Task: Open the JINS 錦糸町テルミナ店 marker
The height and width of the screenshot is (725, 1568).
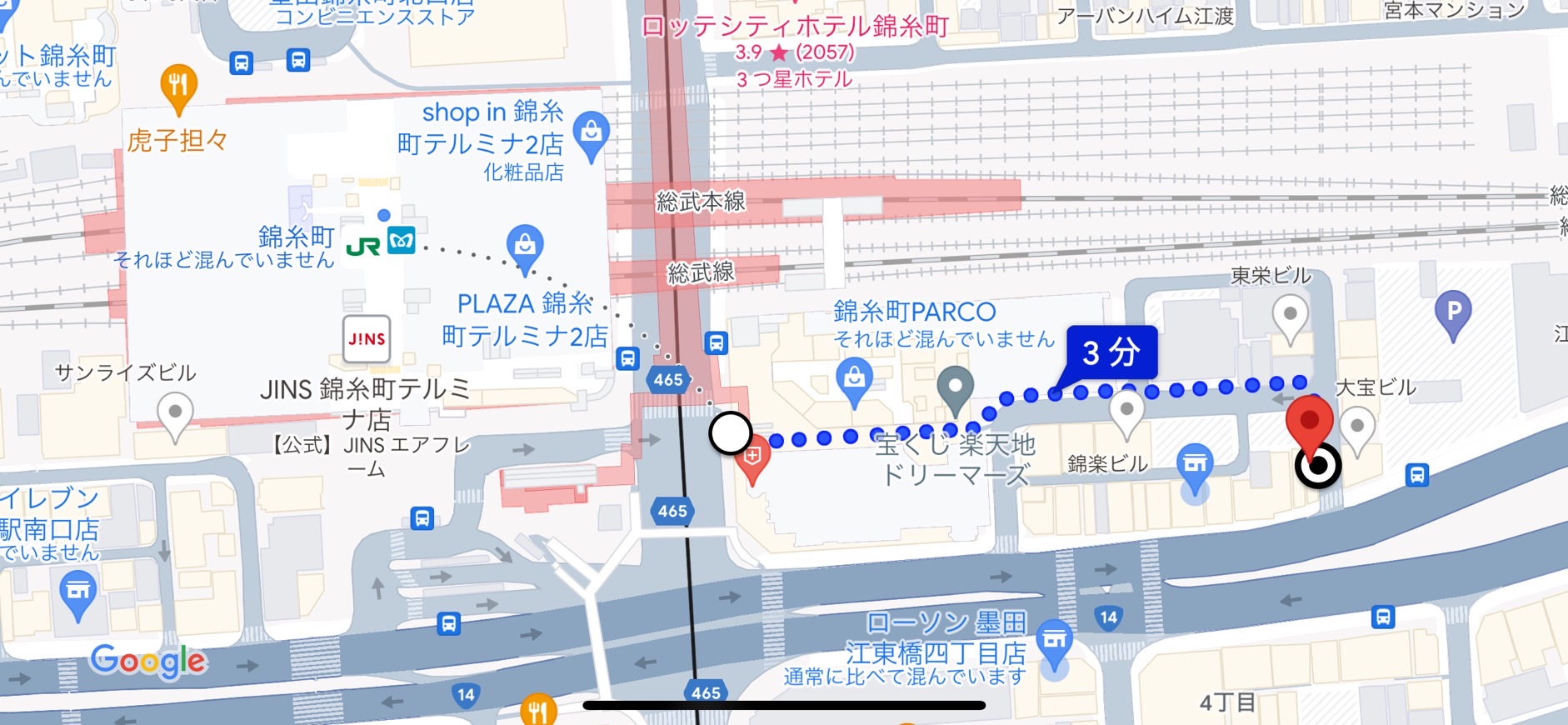Action: click(367, 338)
